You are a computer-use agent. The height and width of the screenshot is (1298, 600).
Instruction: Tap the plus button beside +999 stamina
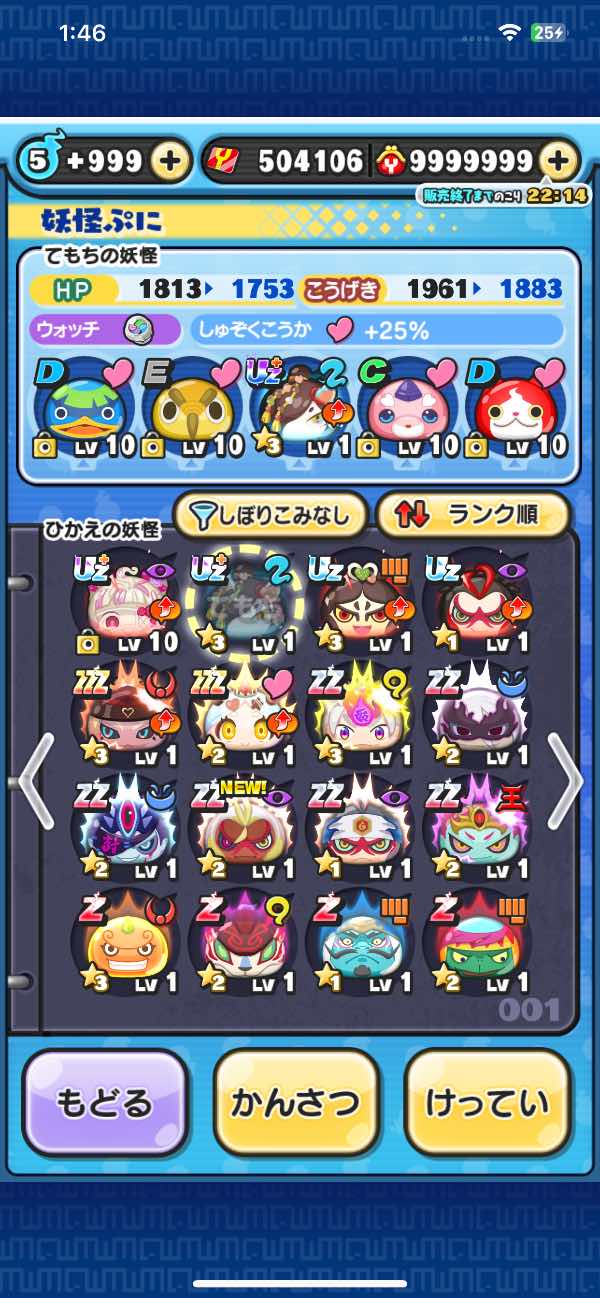(x=172, y=161)
